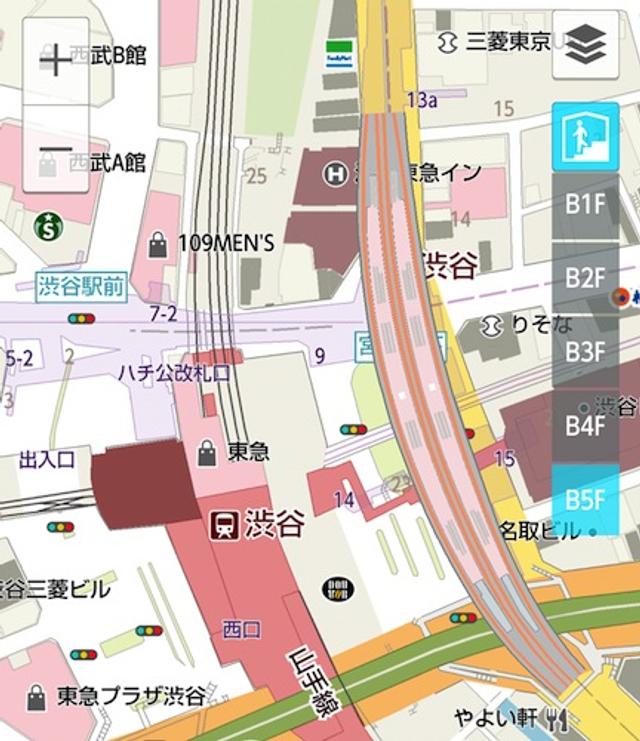Switch to floor B2F
The width and height of the screenshot is (640, 741).
pos(585,278)
